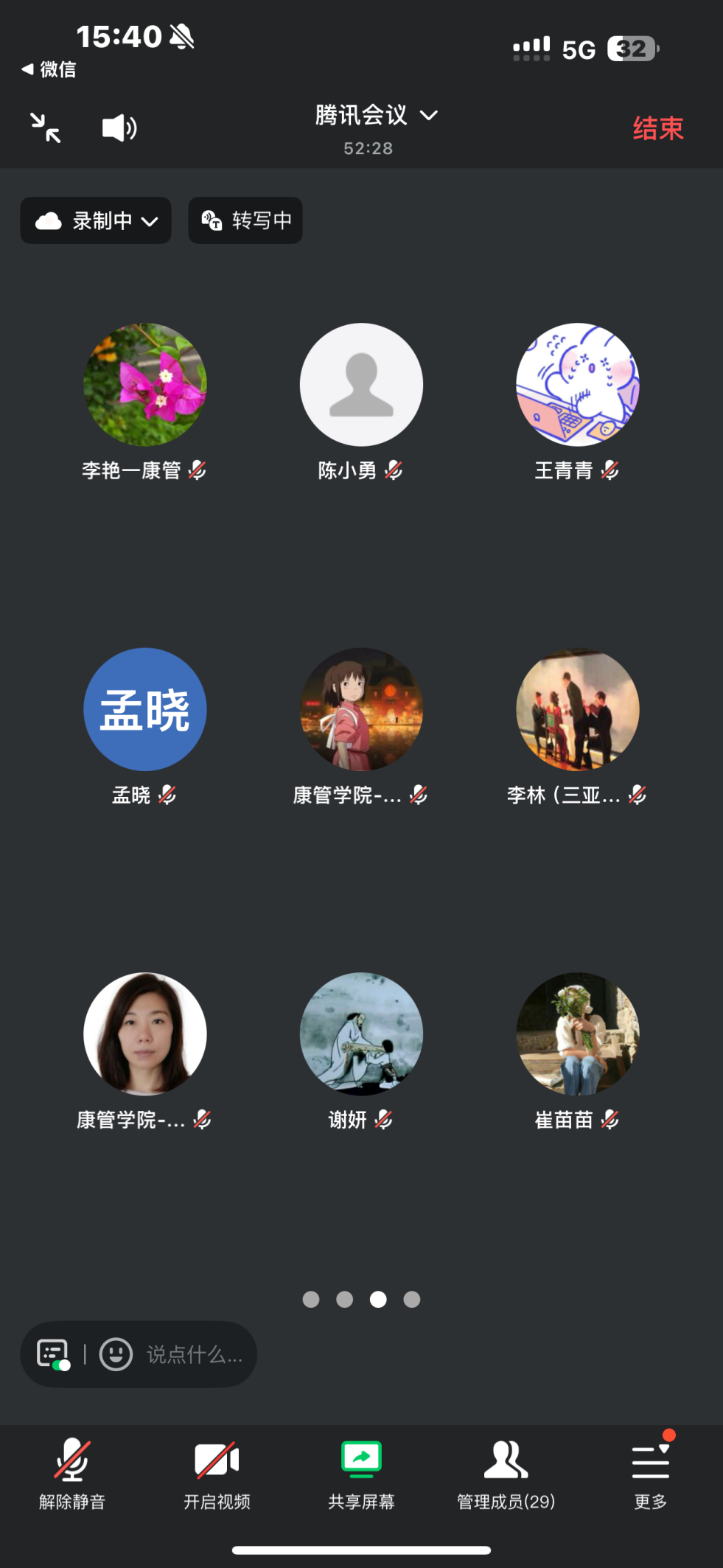Image resolution: width=723 pixels, height=1568 pixels.
Task: Select participant 崔苗苗
Action: point(577,1034)
